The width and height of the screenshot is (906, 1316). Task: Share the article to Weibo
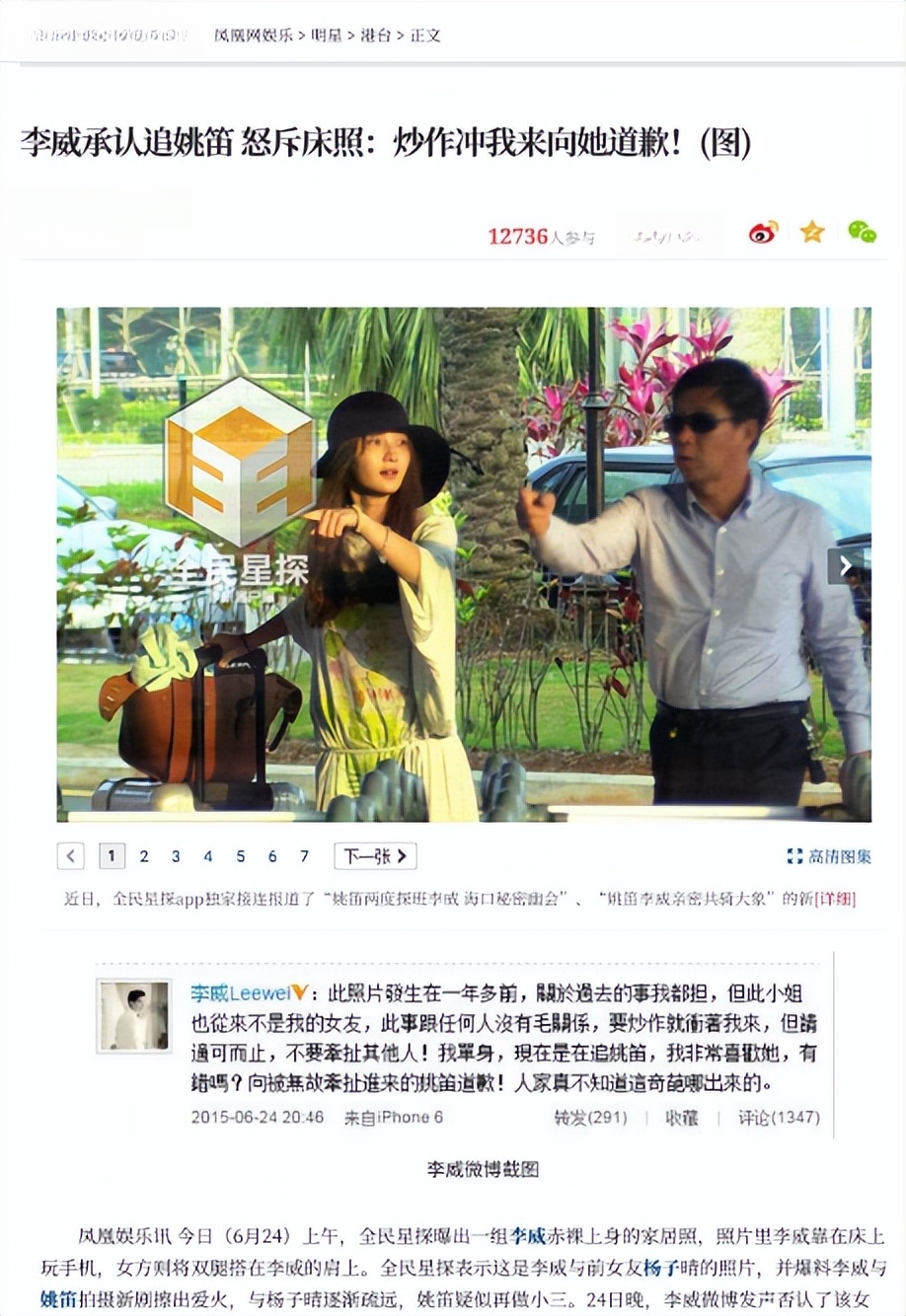coord(763,233)
